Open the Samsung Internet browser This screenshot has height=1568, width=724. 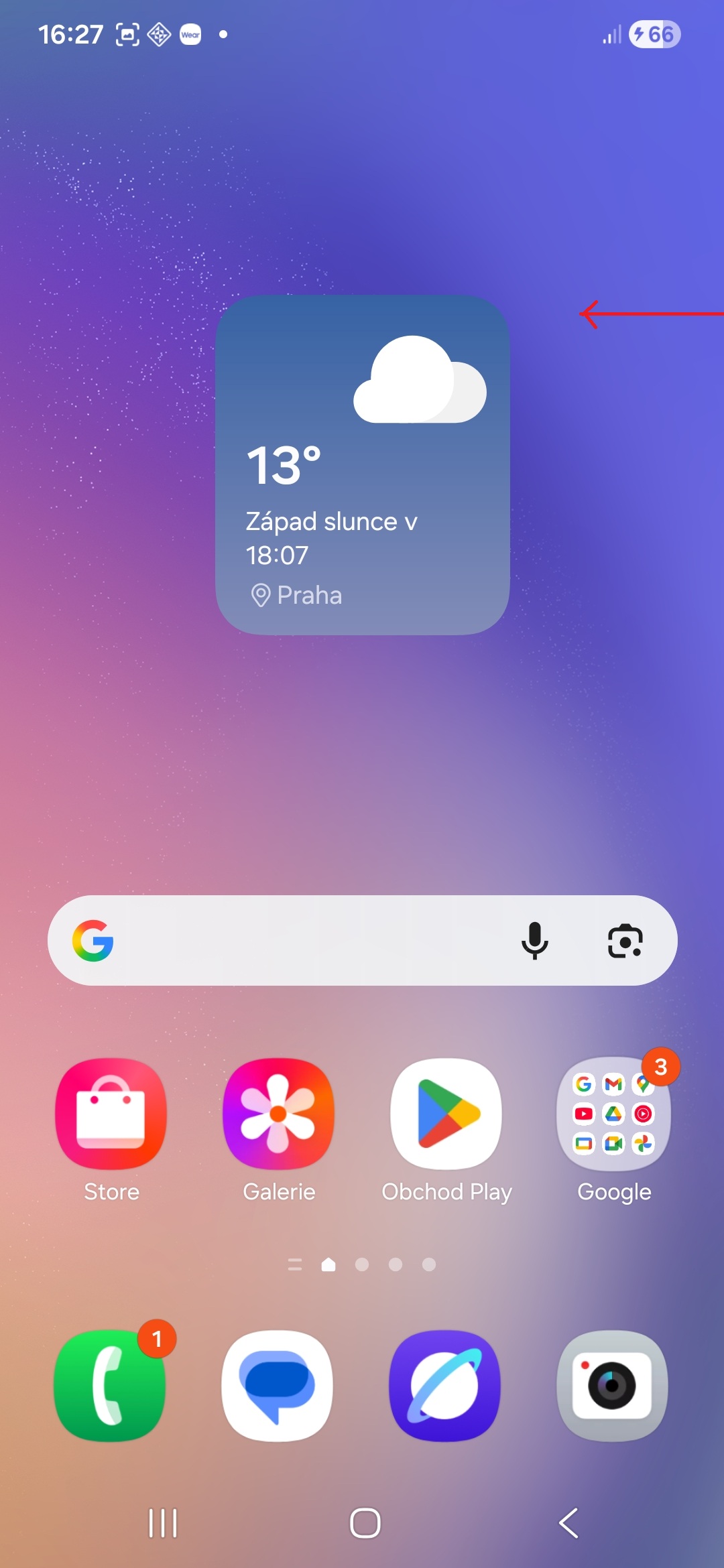[445, 1385]
